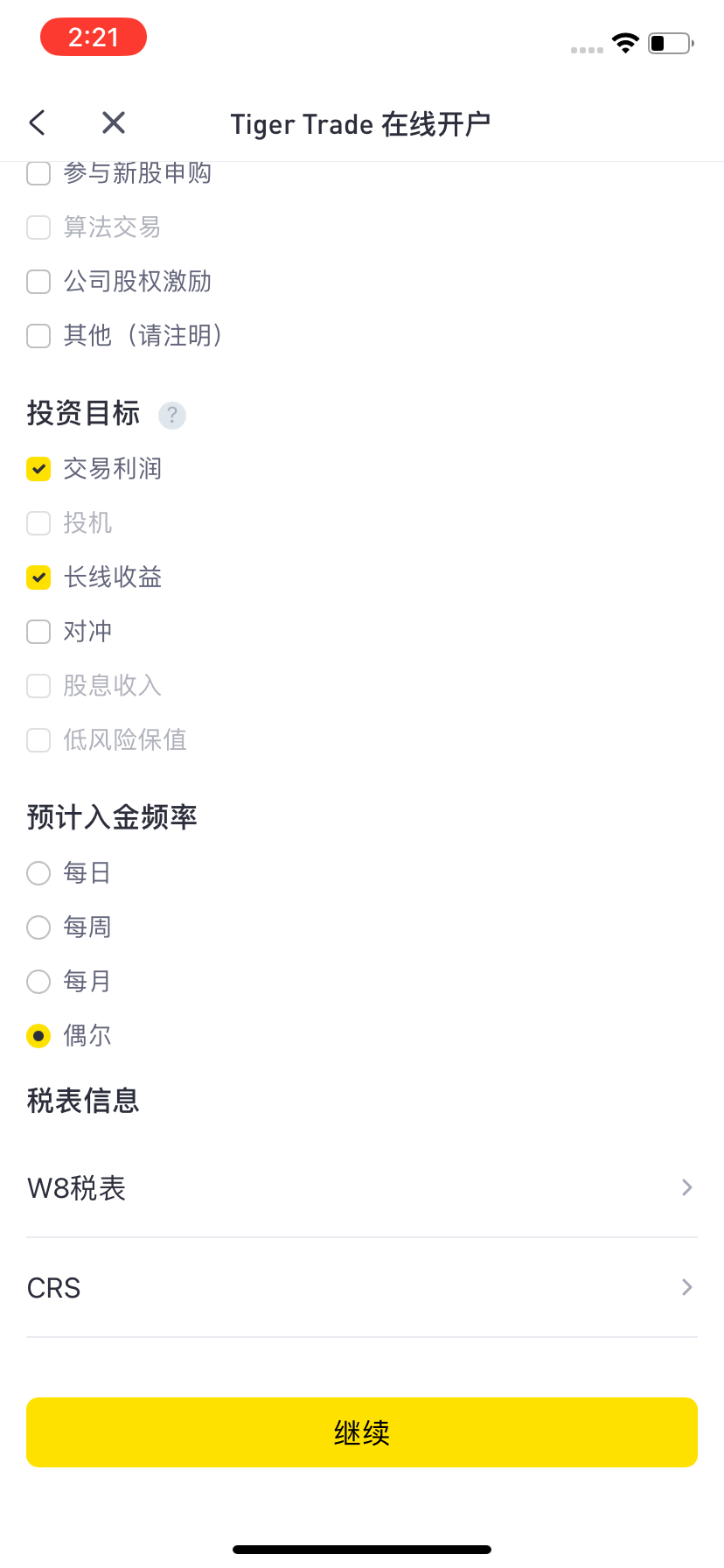Tap the 继续 button to proceed

(x=362, y=1432)
